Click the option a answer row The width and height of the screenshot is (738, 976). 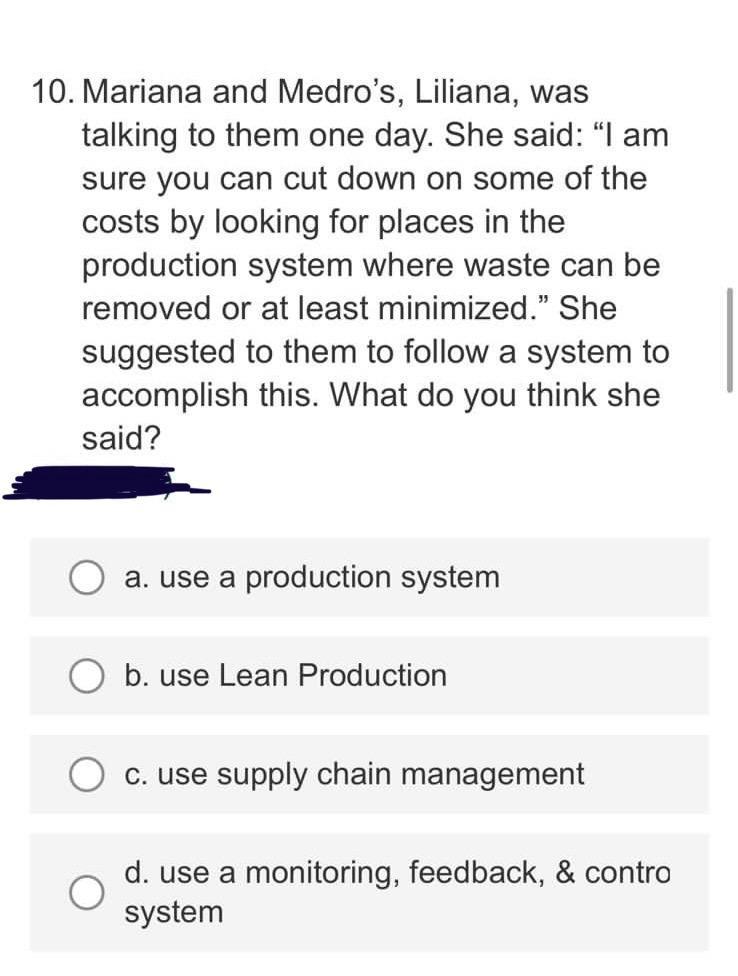tap(370, 576)
